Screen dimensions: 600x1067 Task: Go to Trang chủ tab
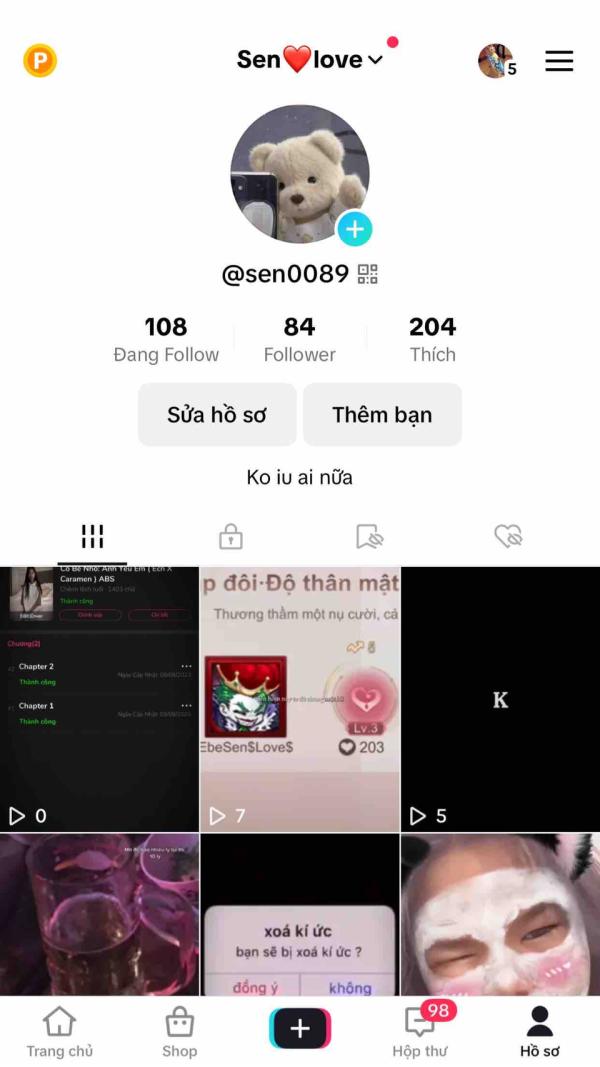point(59,1032)
